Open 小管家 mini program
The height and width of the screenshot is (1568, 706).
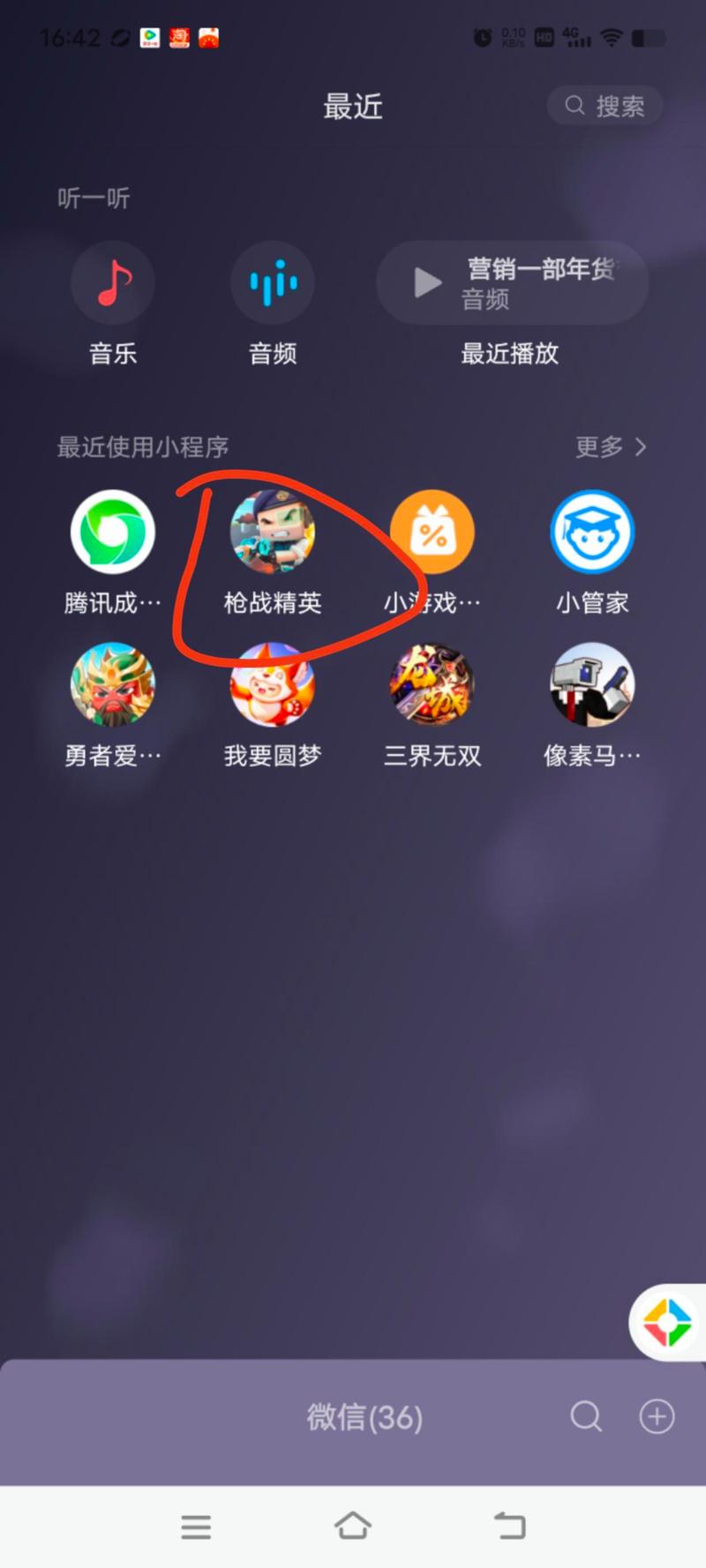coord(592,533)
